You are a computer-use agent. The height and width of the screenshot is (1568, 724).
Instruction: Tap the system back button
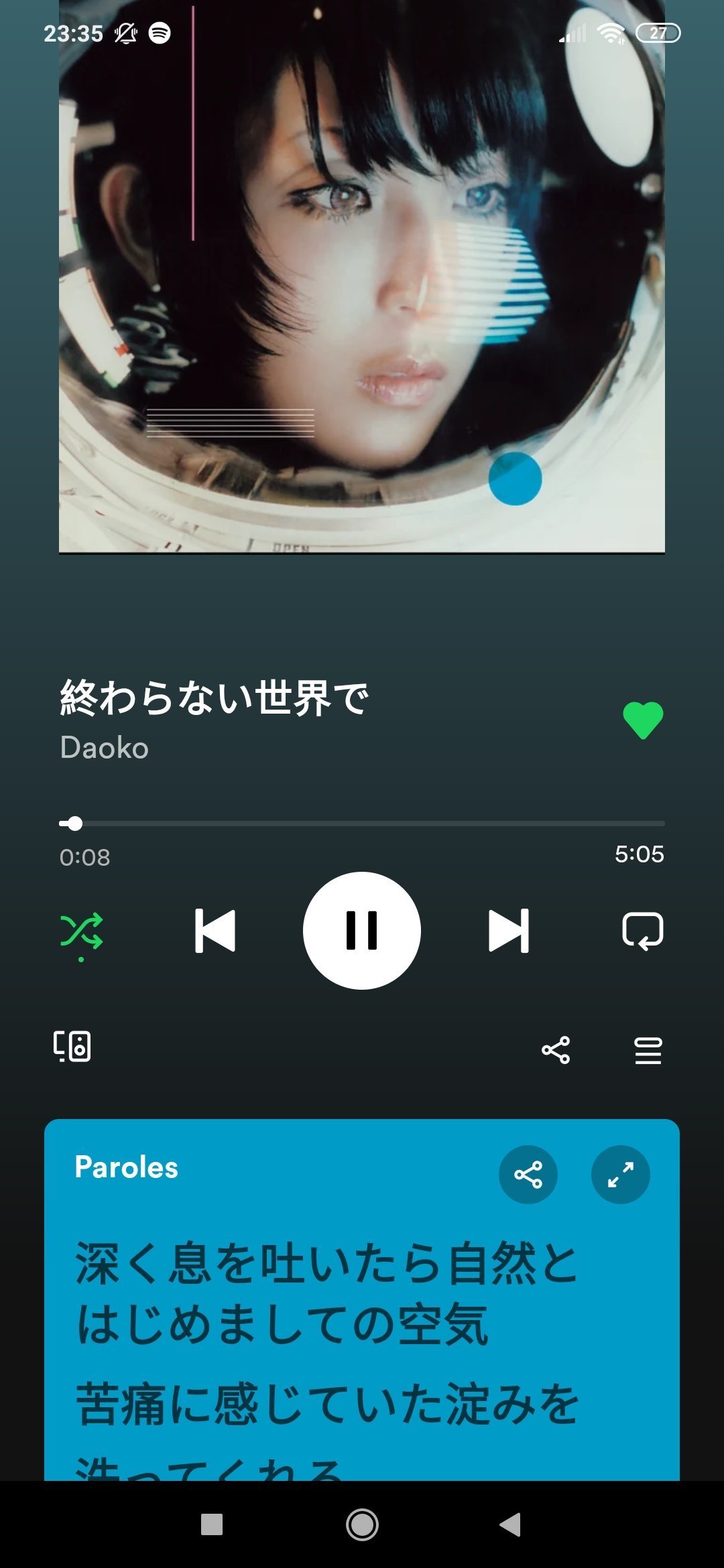[x=511, y=1525]
